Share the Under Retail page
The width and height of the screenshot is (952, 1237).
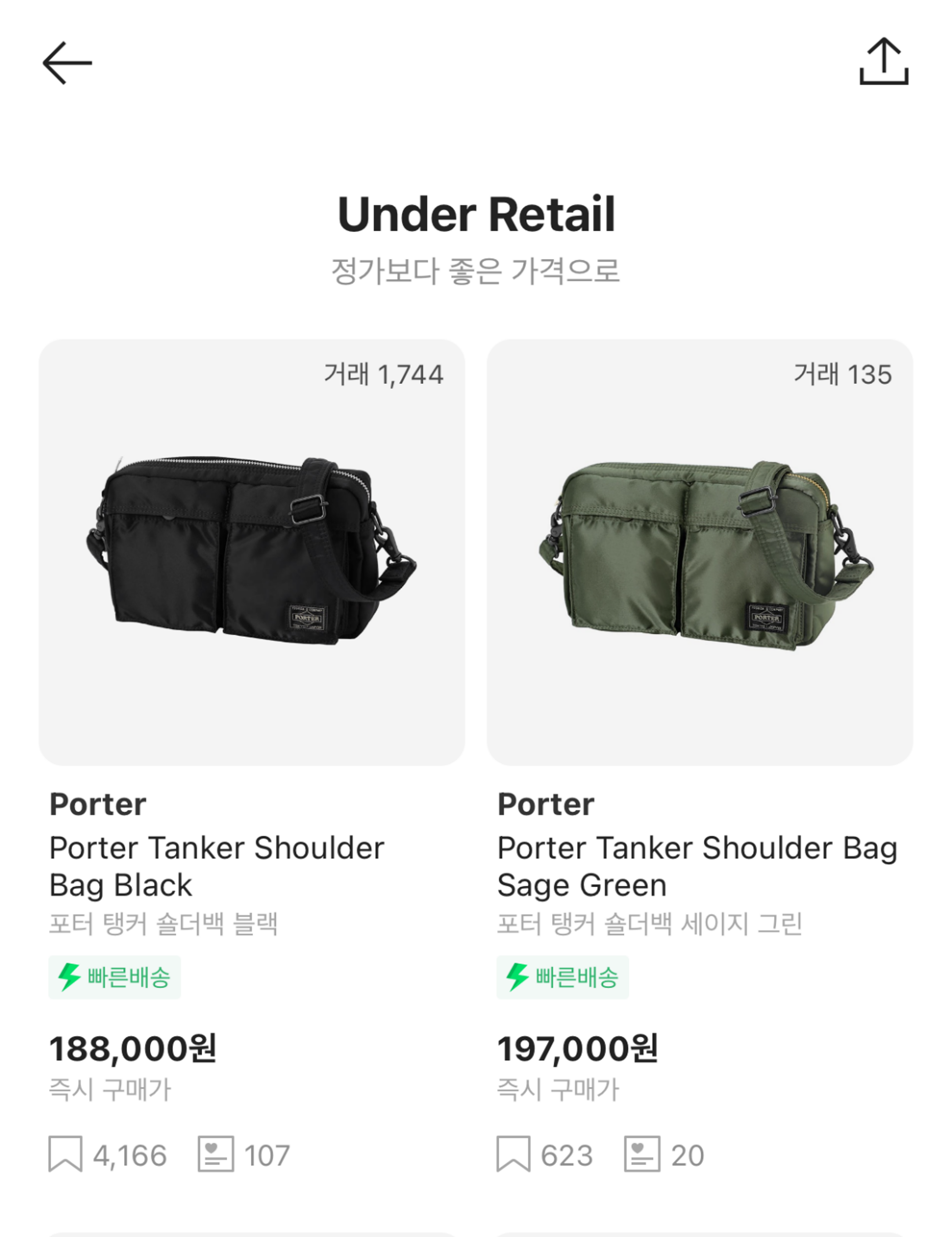884,62
